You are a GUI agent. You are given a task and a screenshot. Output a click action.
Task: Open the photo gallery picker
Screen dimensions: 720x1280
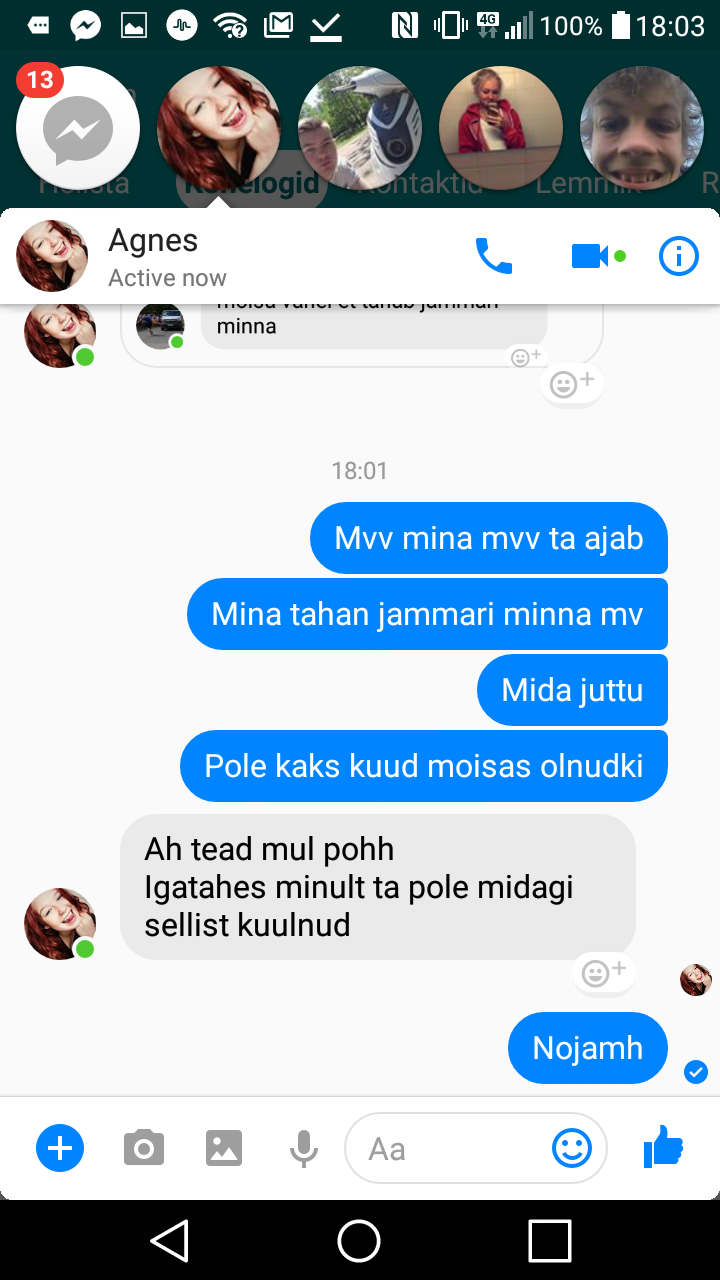[224, 1148]
